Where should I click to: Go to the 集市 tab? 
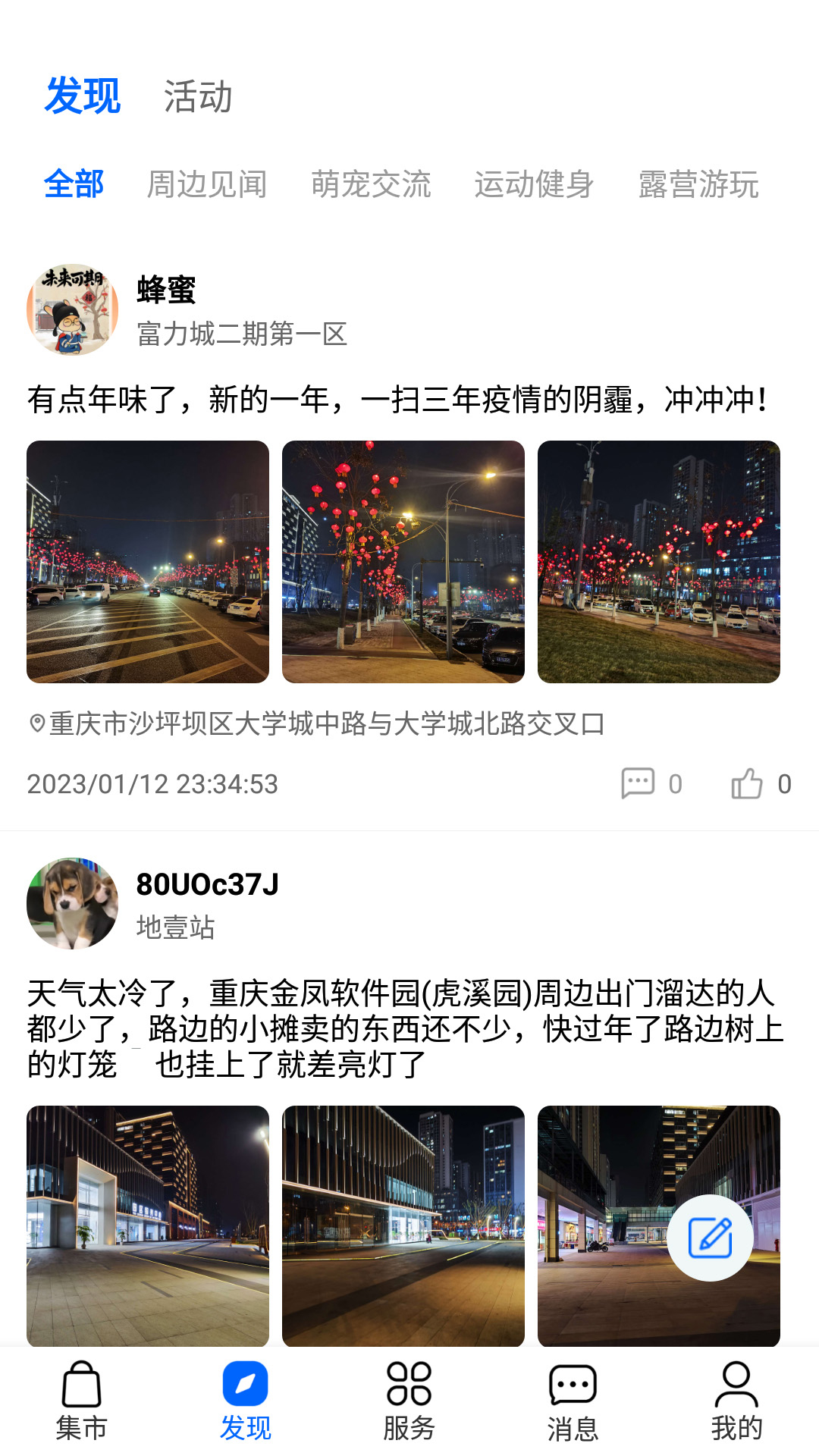(x=82, y=1401)
